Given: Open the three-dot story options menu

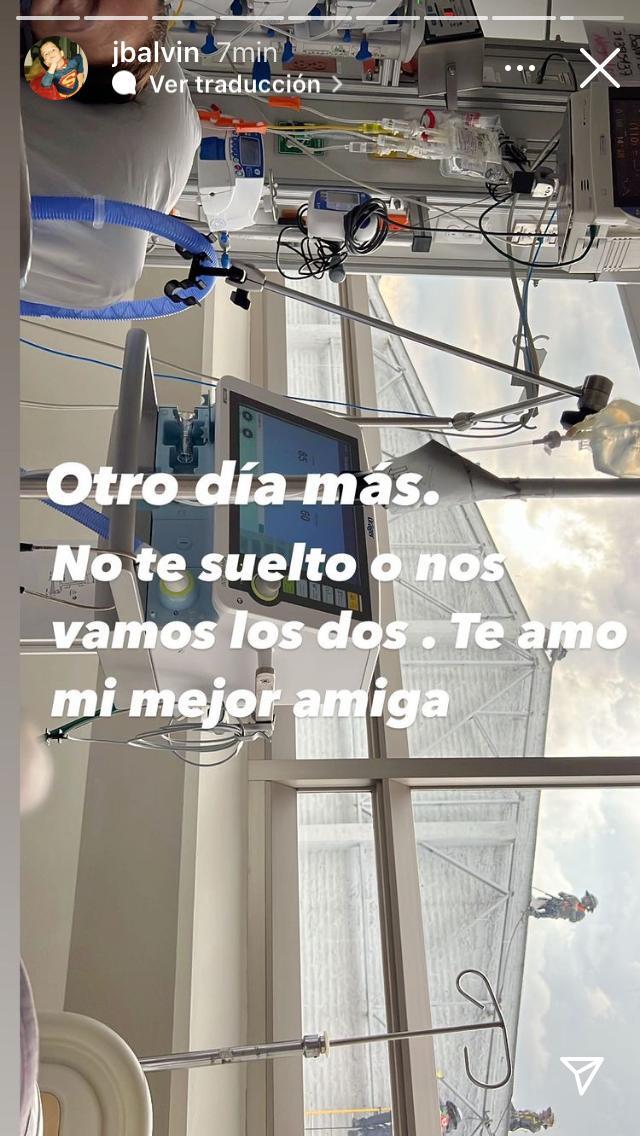Looking at the screenshot, I should (520, 69).
